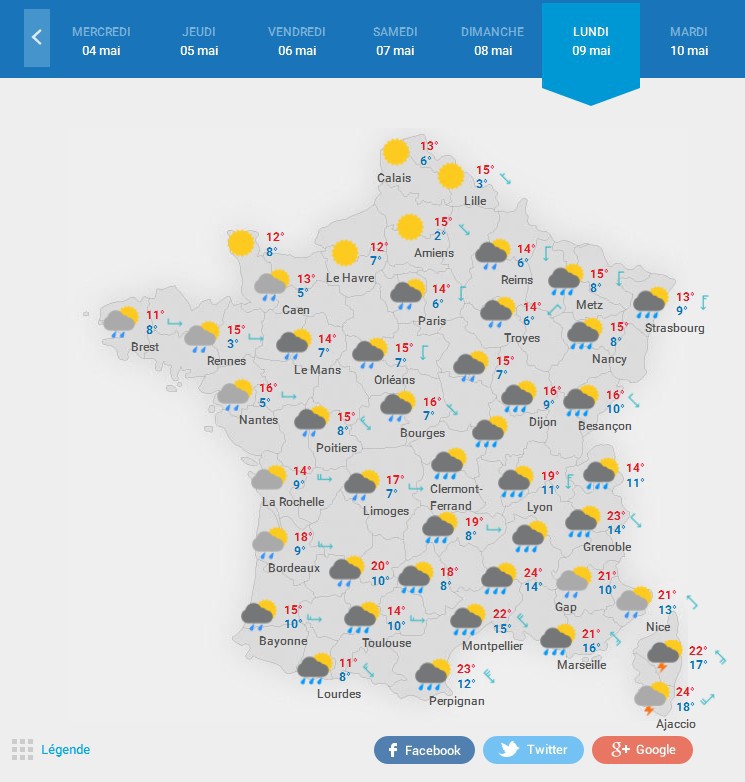This screenshot has height=782, width=745.
Task: Show Samedi 07 mai weather
Action: [395, 41]
